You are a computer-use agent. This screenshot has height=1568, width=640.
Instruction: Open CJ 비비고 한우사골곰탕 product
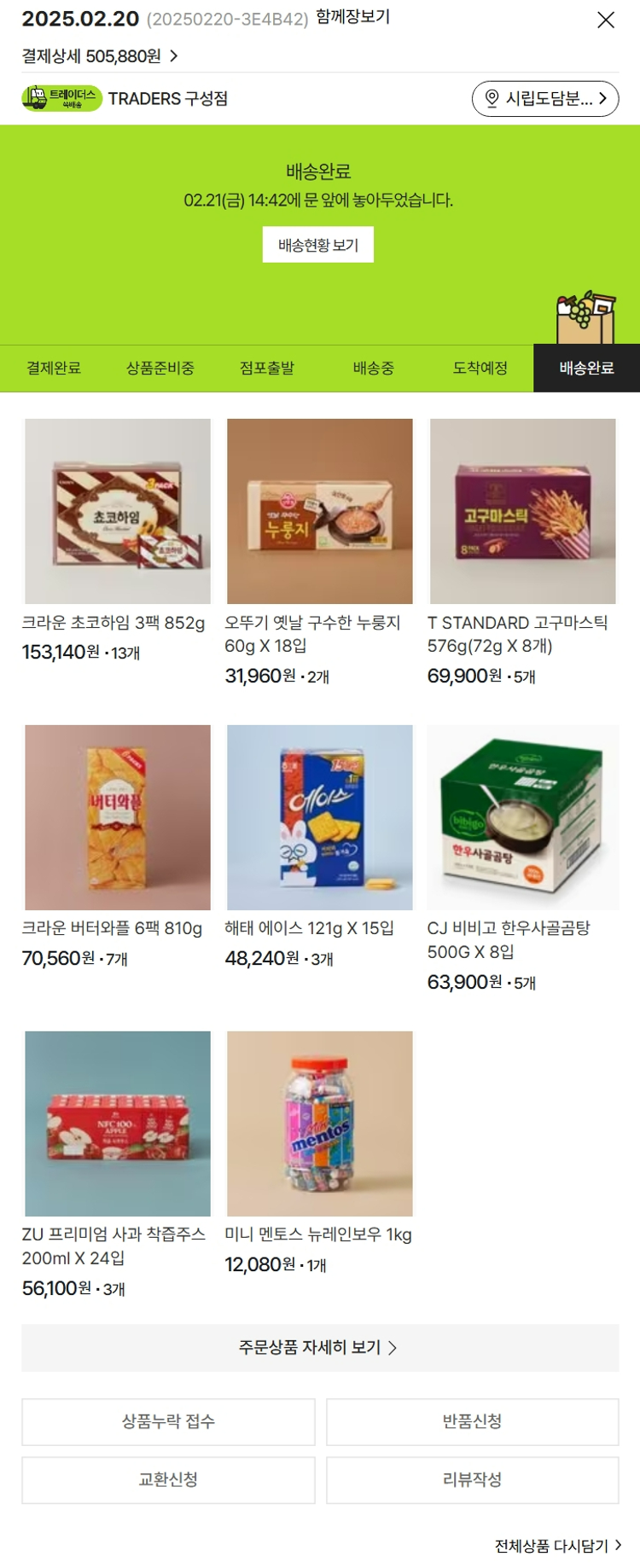click(522, 817)
